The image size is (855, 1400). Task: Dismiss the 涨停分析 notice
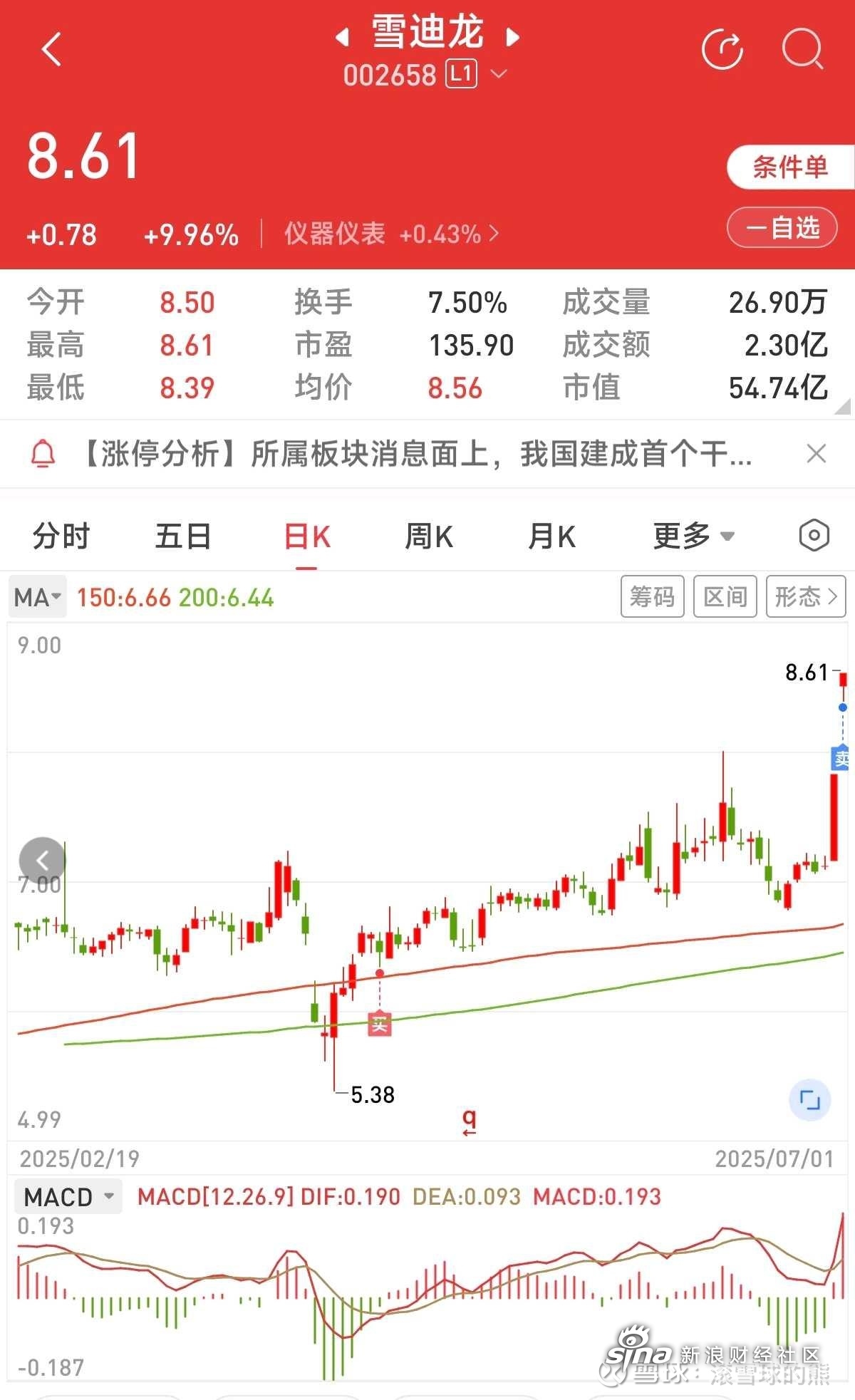click(816, 454)
